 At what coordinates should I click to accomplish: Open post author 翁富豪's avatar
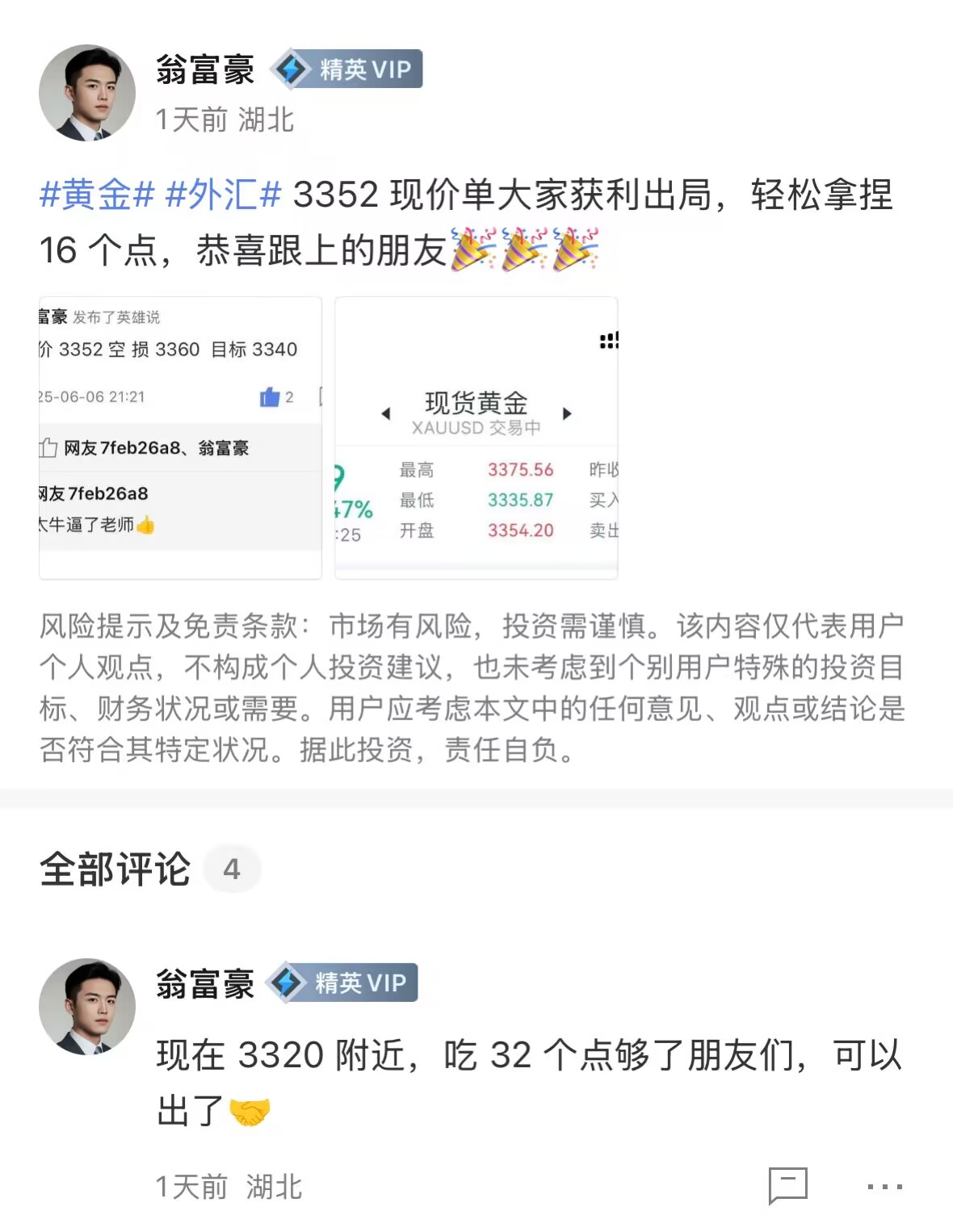click(x=87, y=93)
